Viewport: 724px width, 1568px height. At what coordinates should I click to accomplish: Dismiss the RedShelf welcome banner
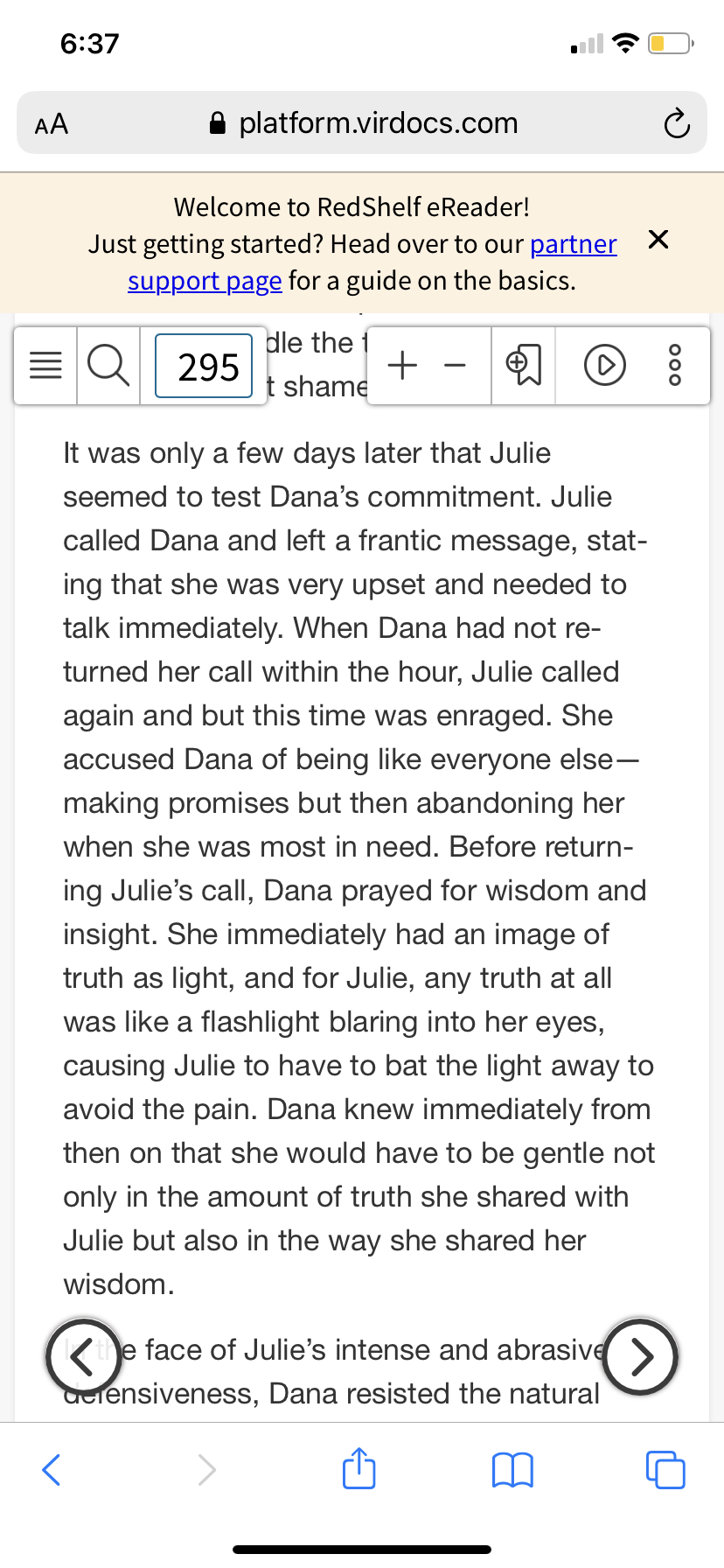658,239
